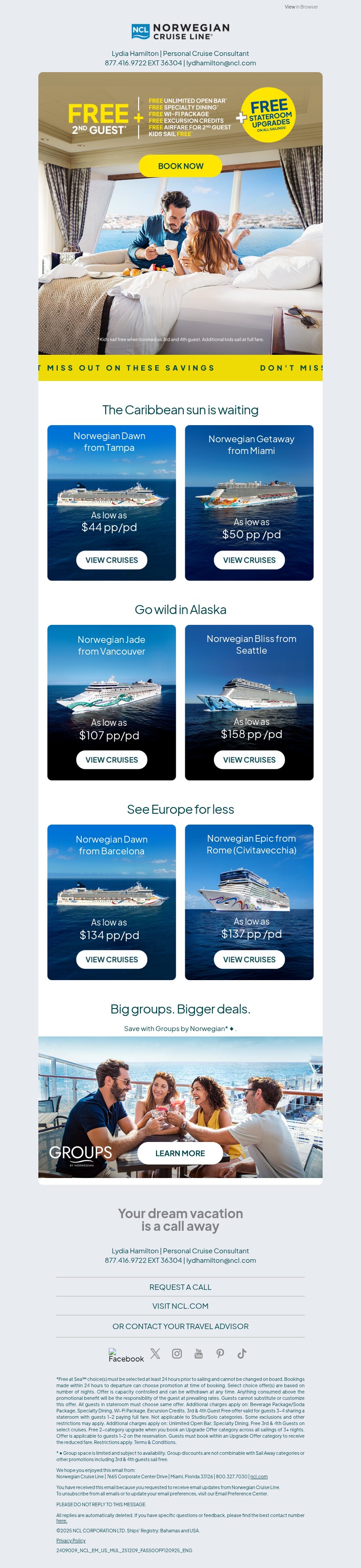Select the REQUEST A CALL link
Image resolution: width=361 pixels, height=1568 pixels.
click(x=180, y=1288)
